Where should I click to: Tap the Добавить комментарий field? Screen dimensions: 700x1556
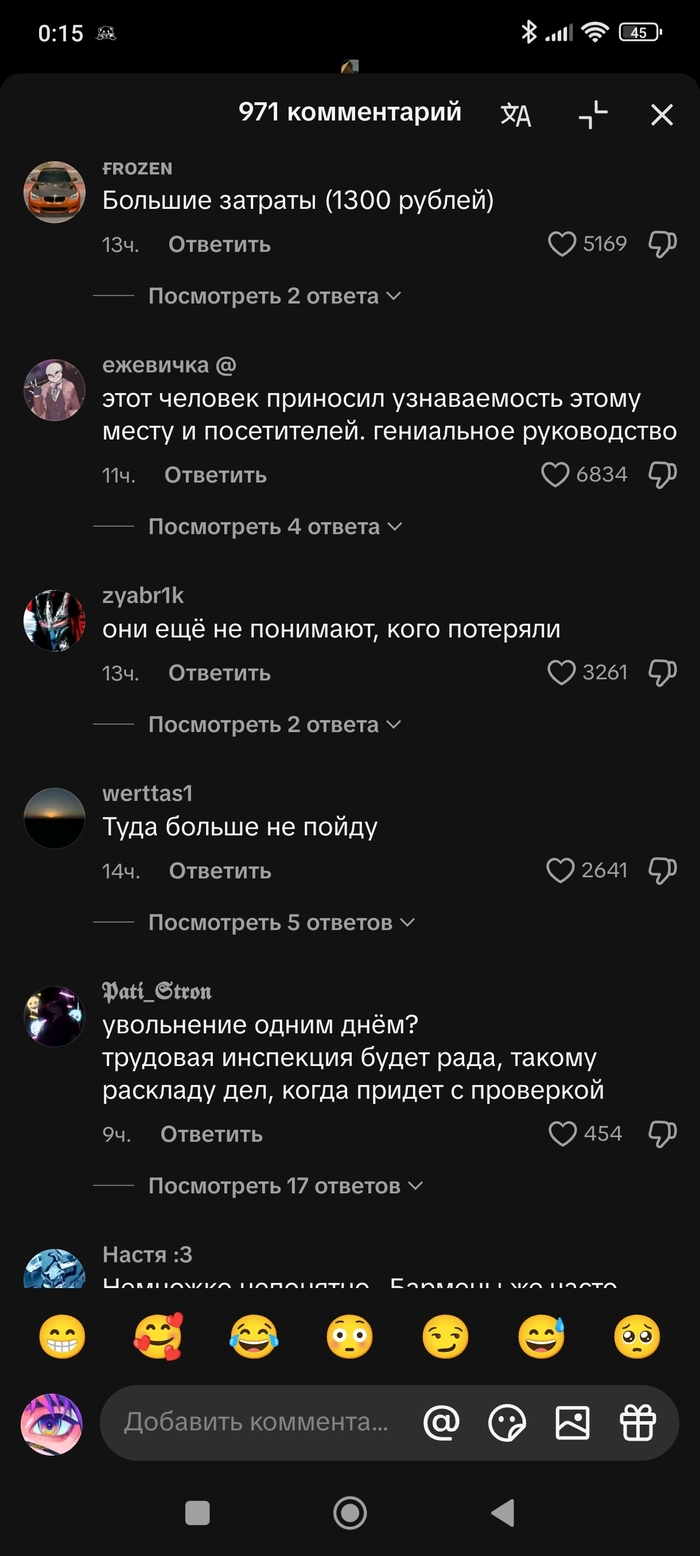[x=255, y=1422]
